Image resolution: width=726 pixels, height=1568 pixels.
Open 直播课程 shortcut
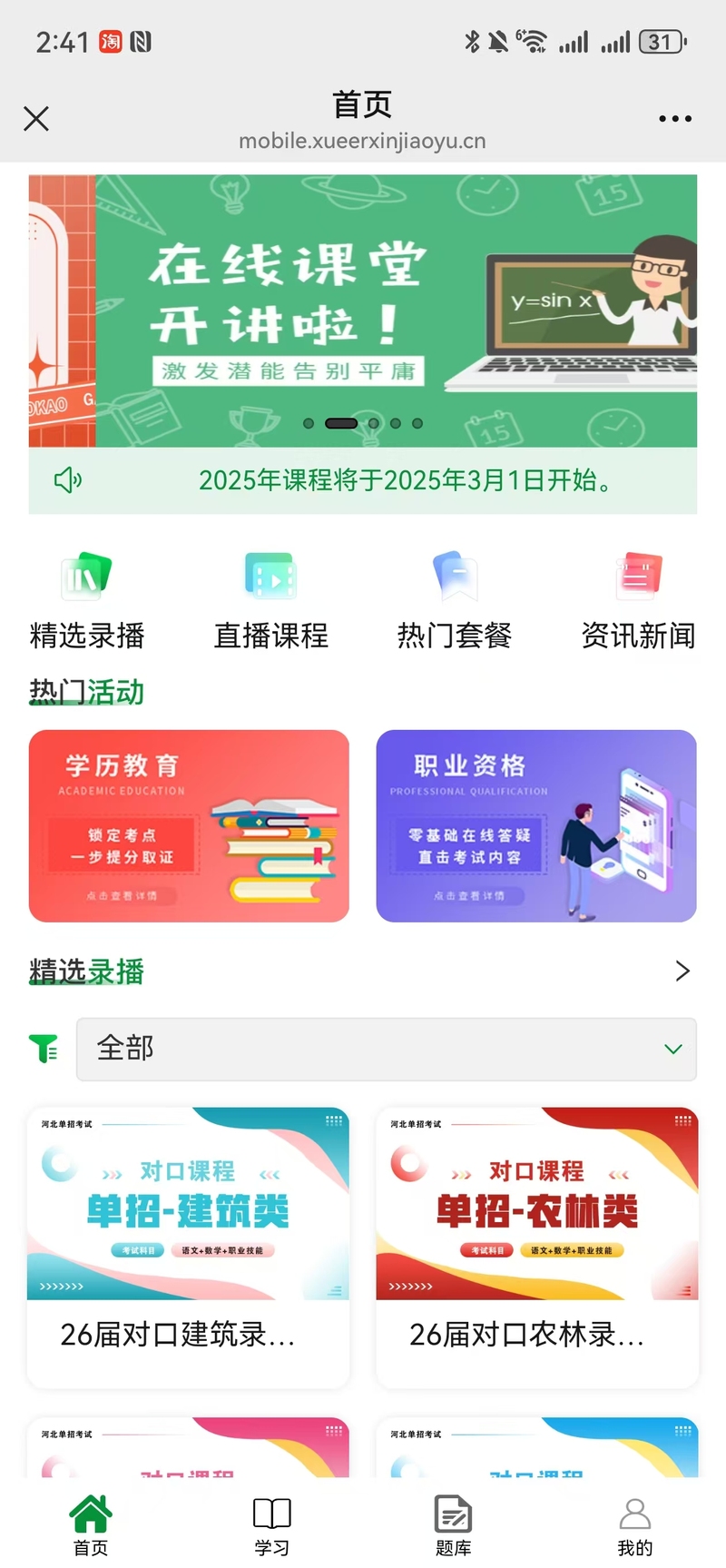click(x=270, y=600)
